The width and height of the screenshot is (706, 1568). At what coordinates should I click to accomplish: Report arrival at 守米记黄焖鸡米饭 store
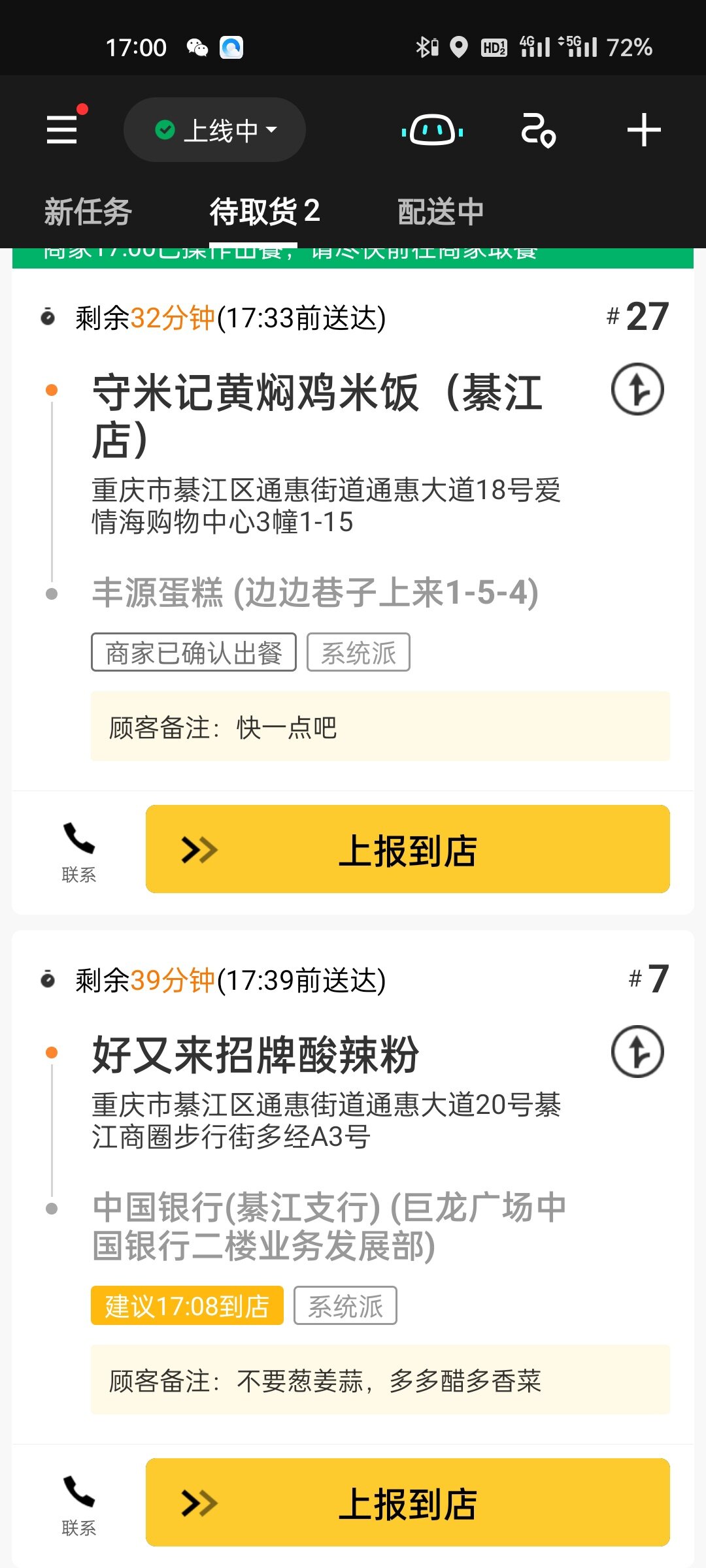click(408, 849)
